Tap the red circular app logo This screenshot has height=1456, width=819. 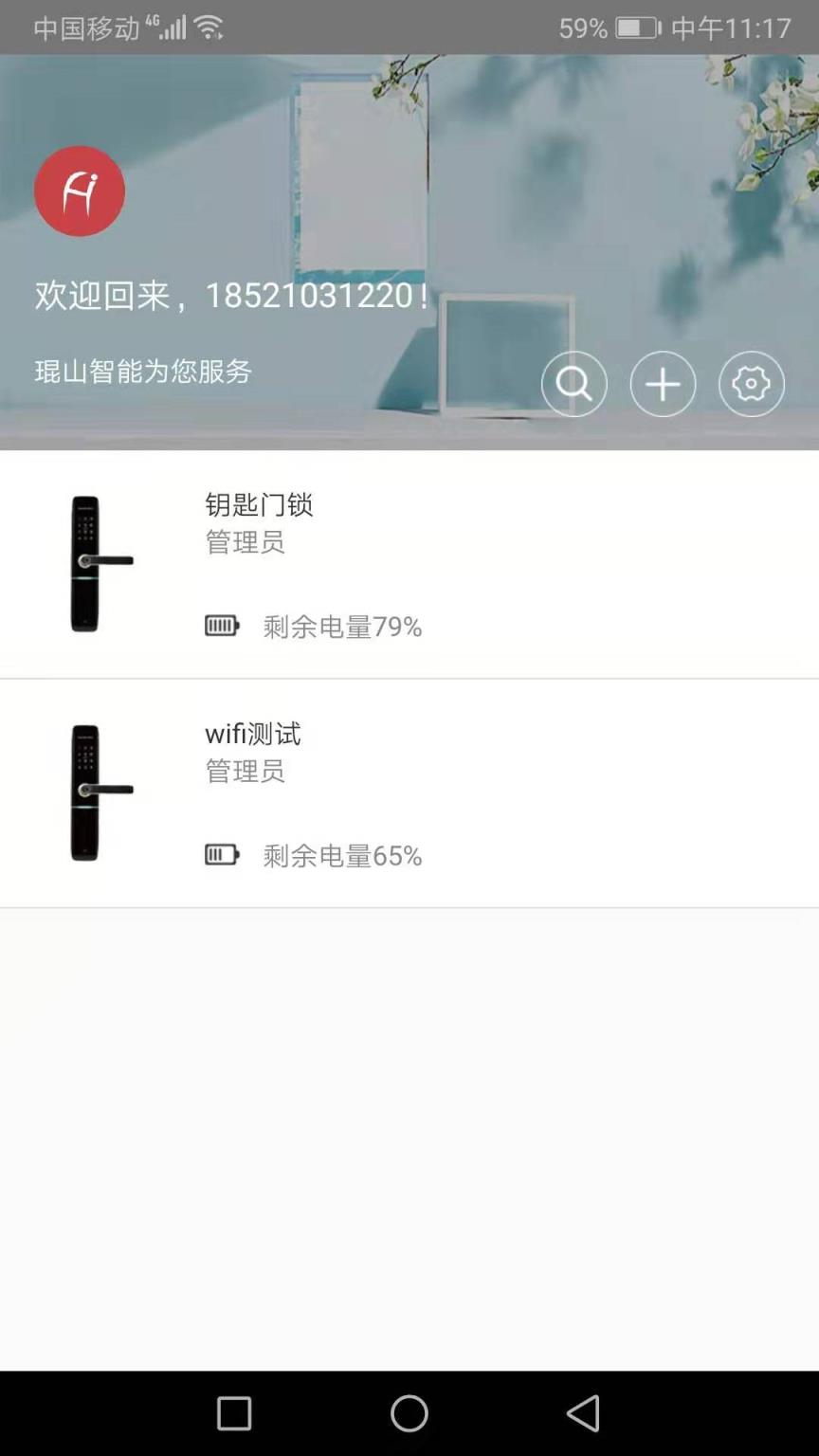coord(80,191)
